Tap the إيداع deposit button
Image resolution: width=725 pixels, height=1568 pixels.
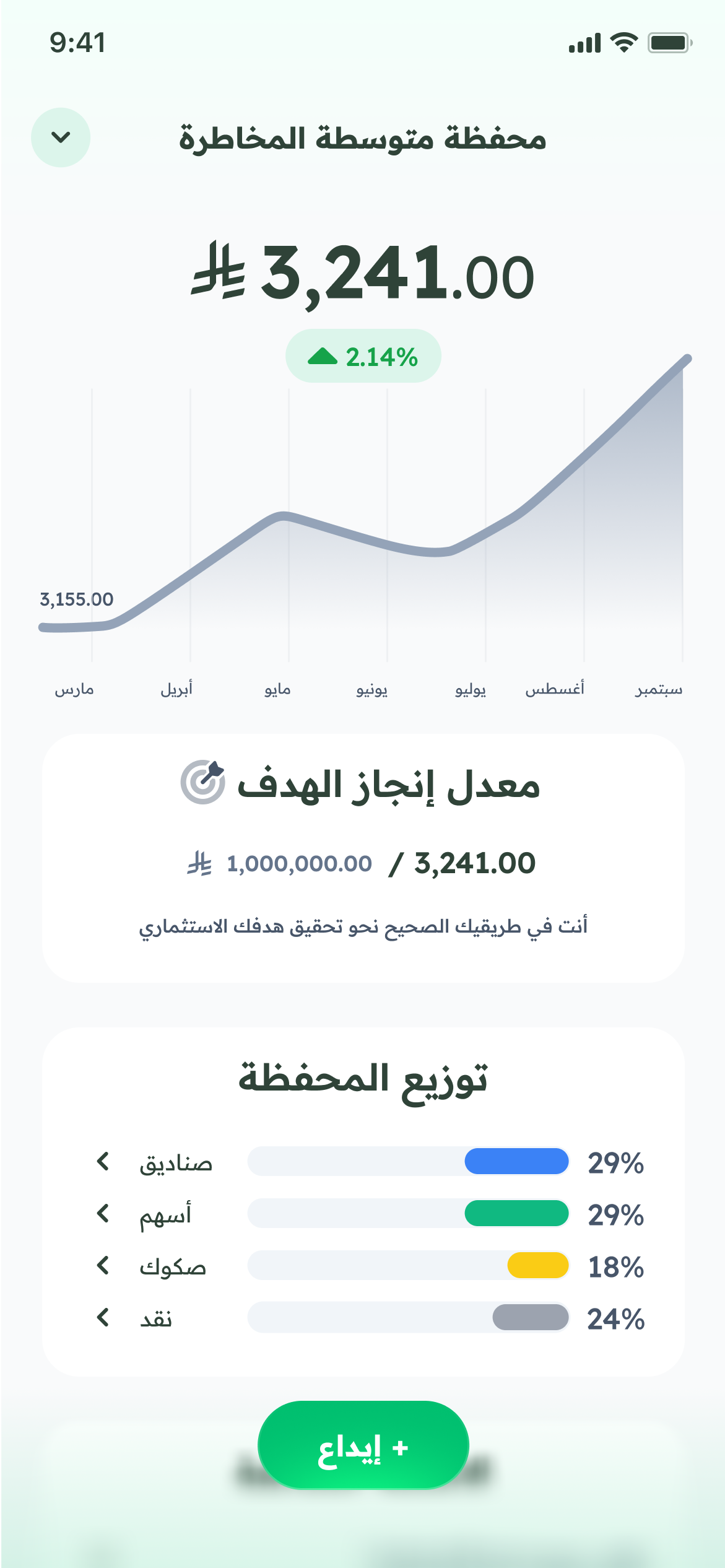(363, 1447)
